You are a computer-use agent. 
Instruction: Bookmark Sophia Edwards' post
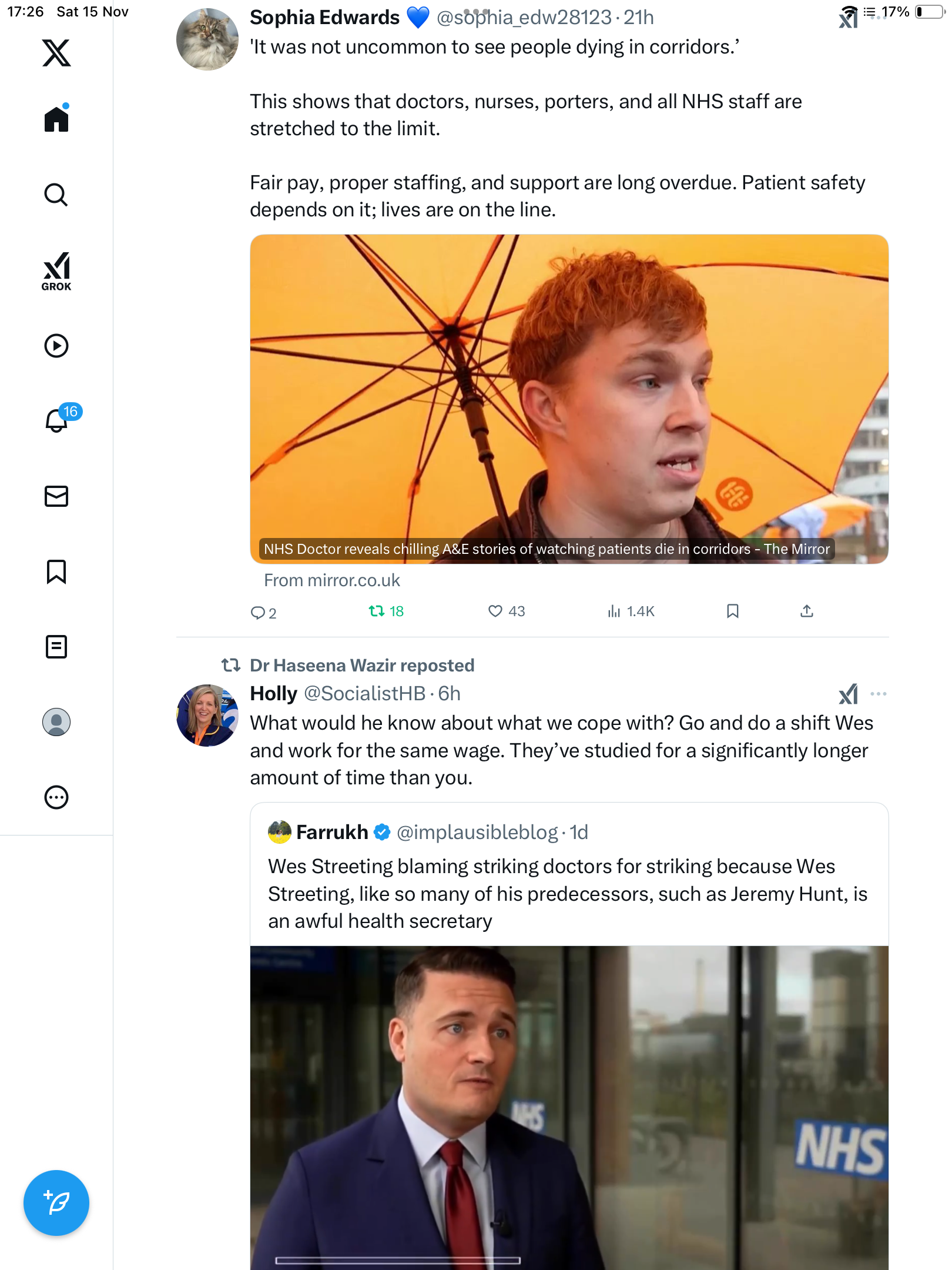[732, 611]
